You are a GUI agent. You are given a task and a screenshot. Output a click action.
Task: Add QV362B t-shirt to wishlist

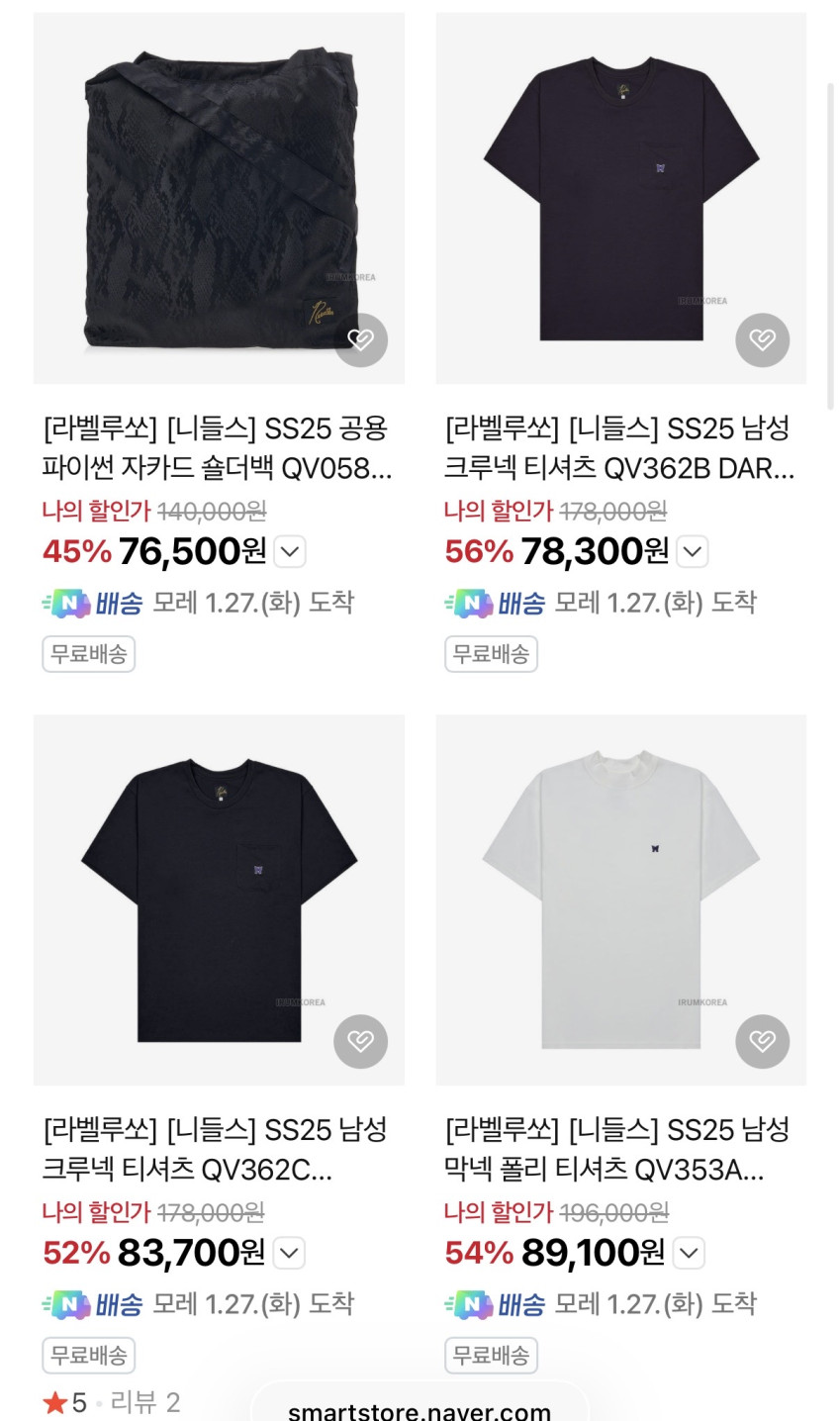pos(762,340)
